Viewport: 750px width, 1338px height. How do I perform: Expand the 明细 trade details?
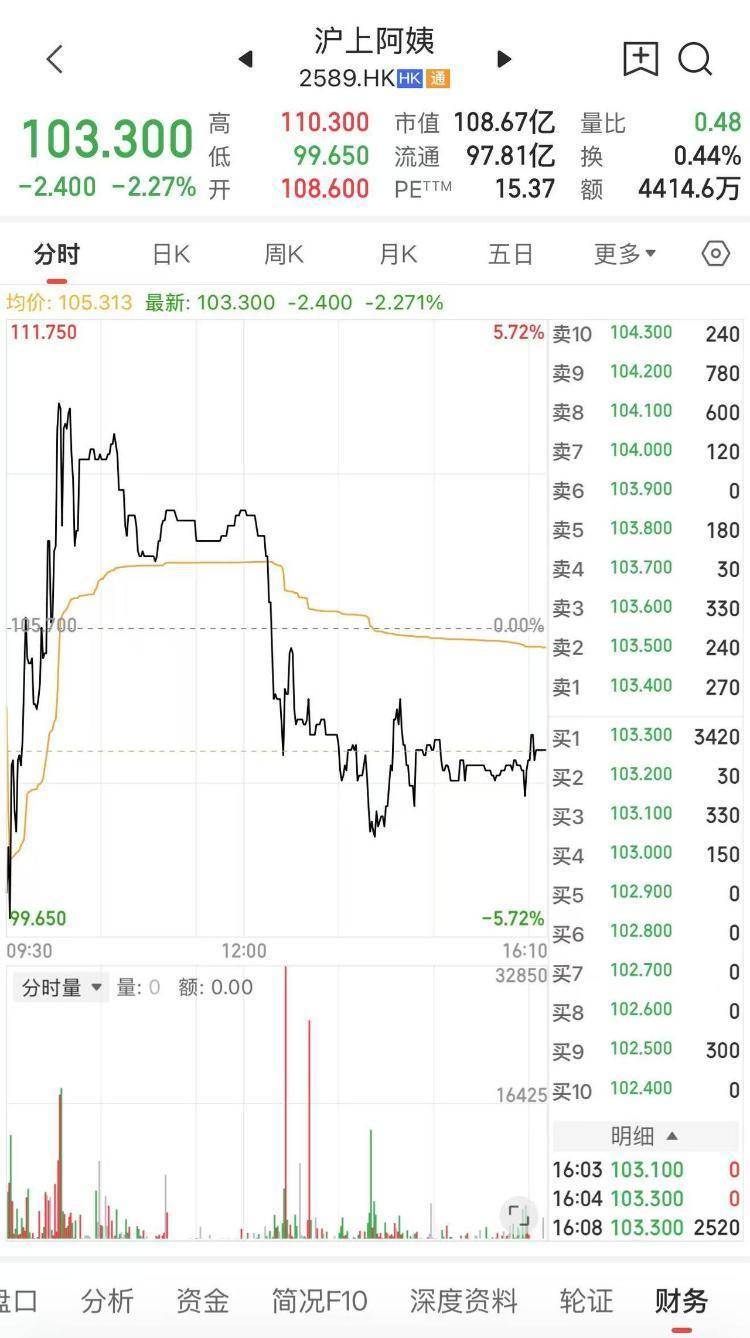pos(645,1136)
